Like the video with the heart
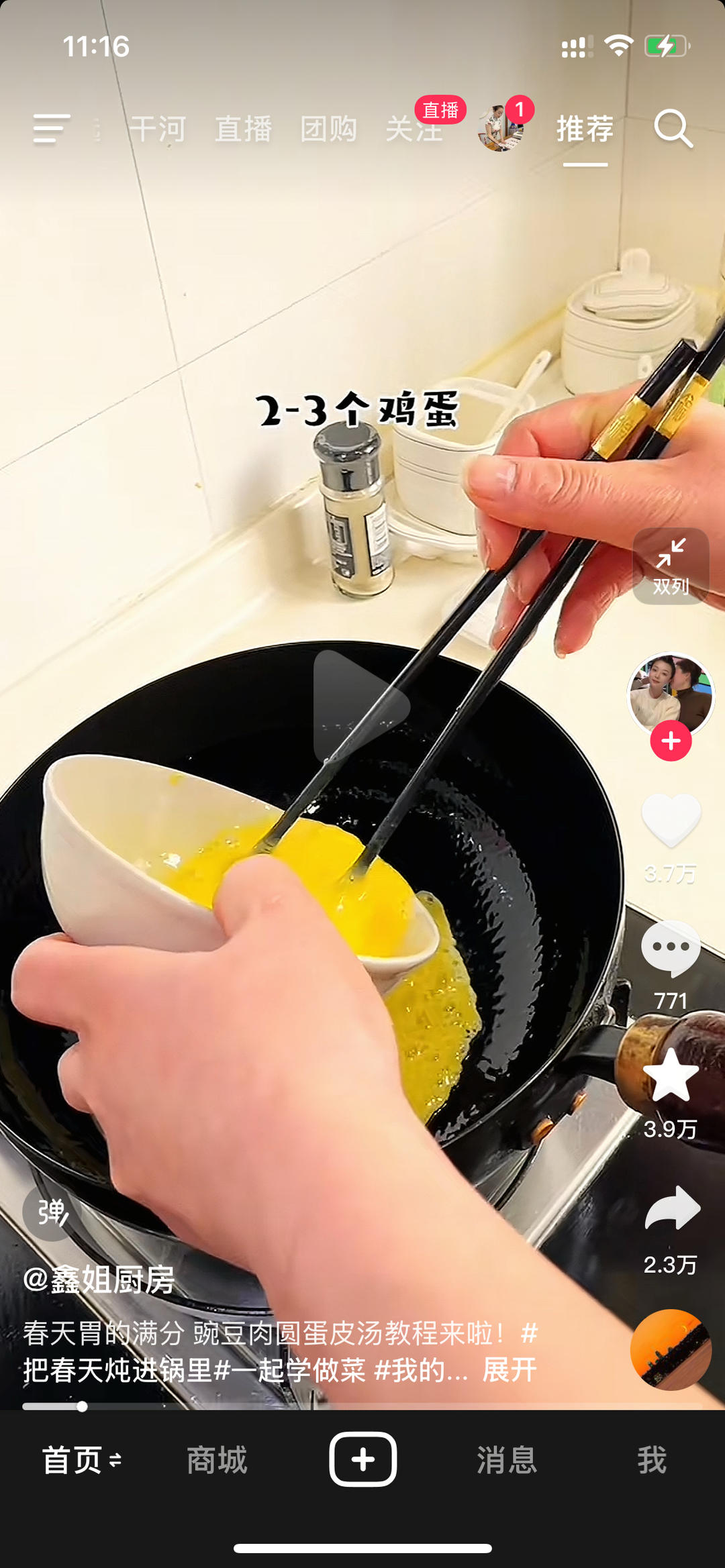The height and width of the screenshot is (1568, 725). click(671, 820)
